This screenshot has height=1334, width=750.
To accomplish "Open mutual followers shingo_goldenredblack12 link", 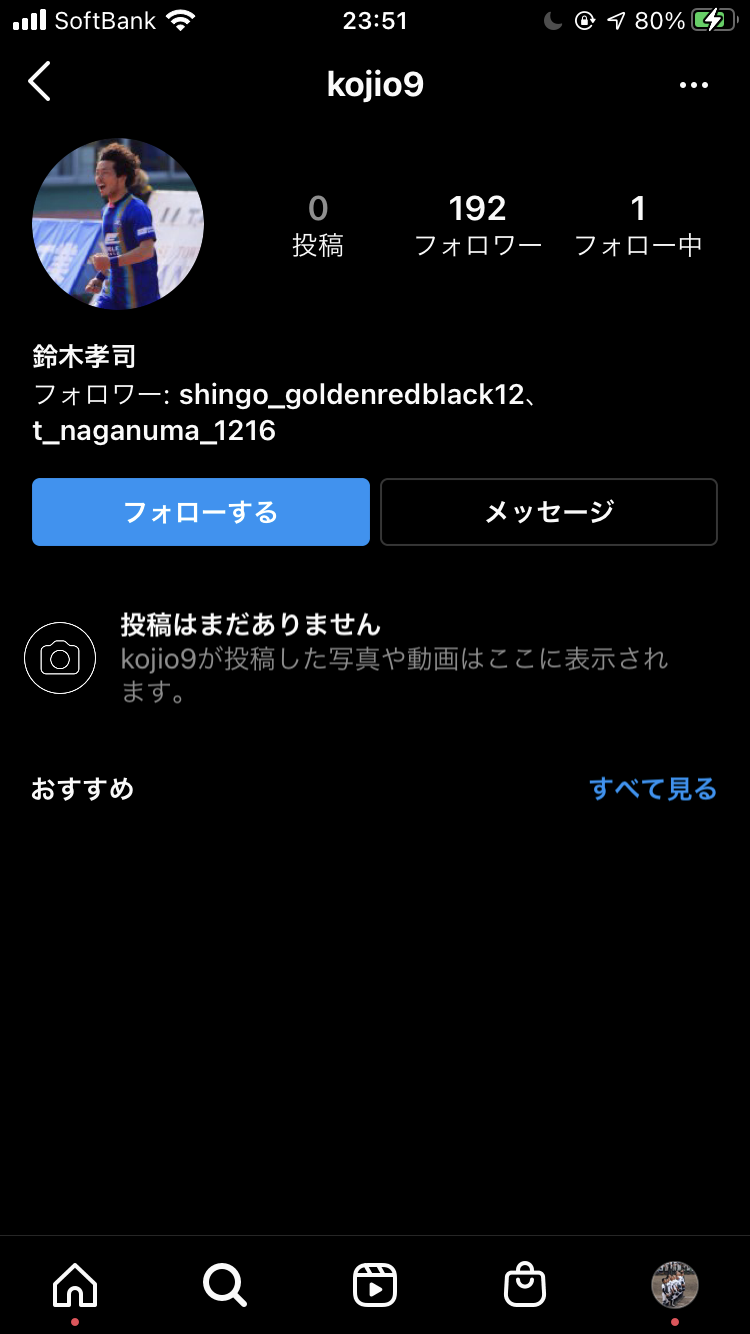I will 351,395.
